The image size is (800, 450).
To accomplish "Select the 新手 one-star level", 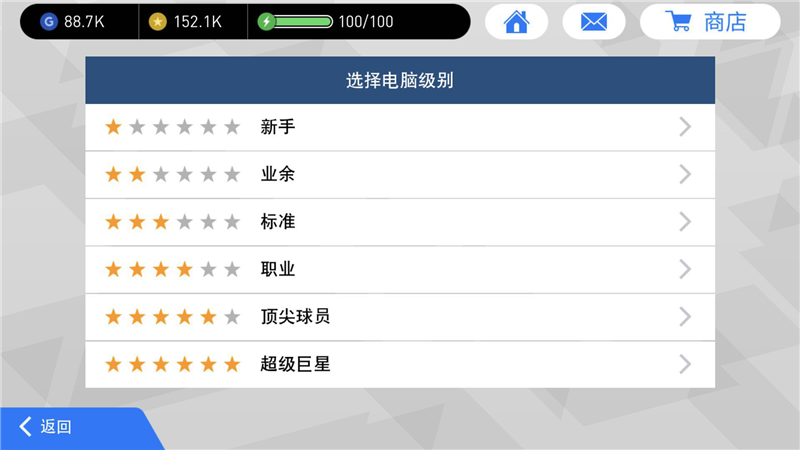I will pyautogui.click(x=400, y=127).
